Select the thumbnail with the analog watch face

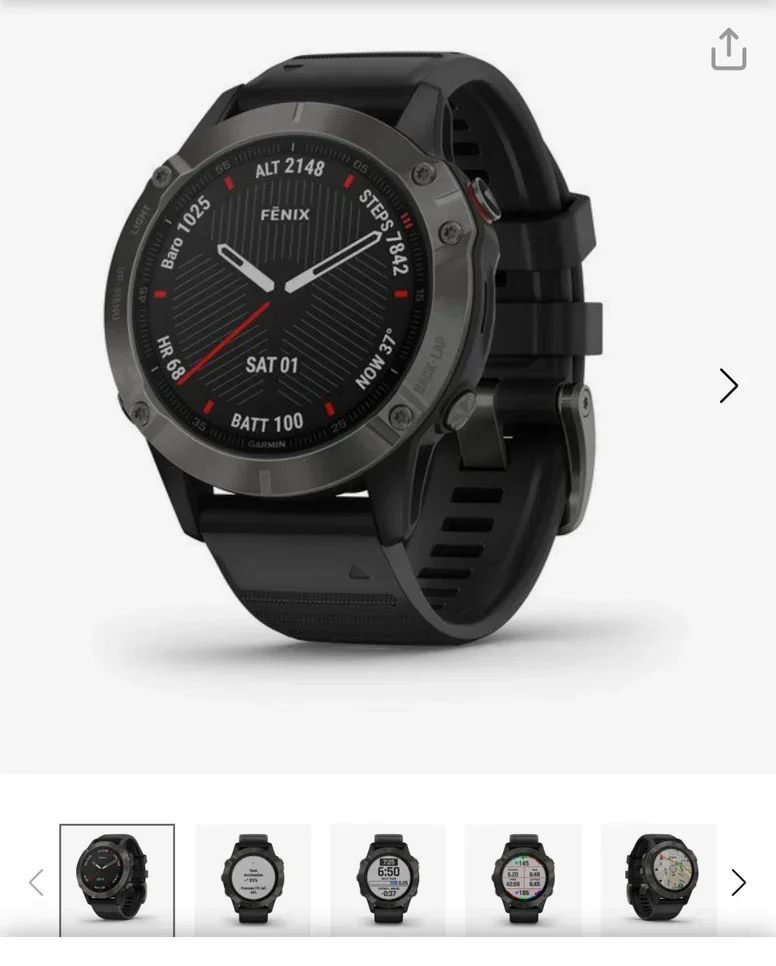point(117,880)
